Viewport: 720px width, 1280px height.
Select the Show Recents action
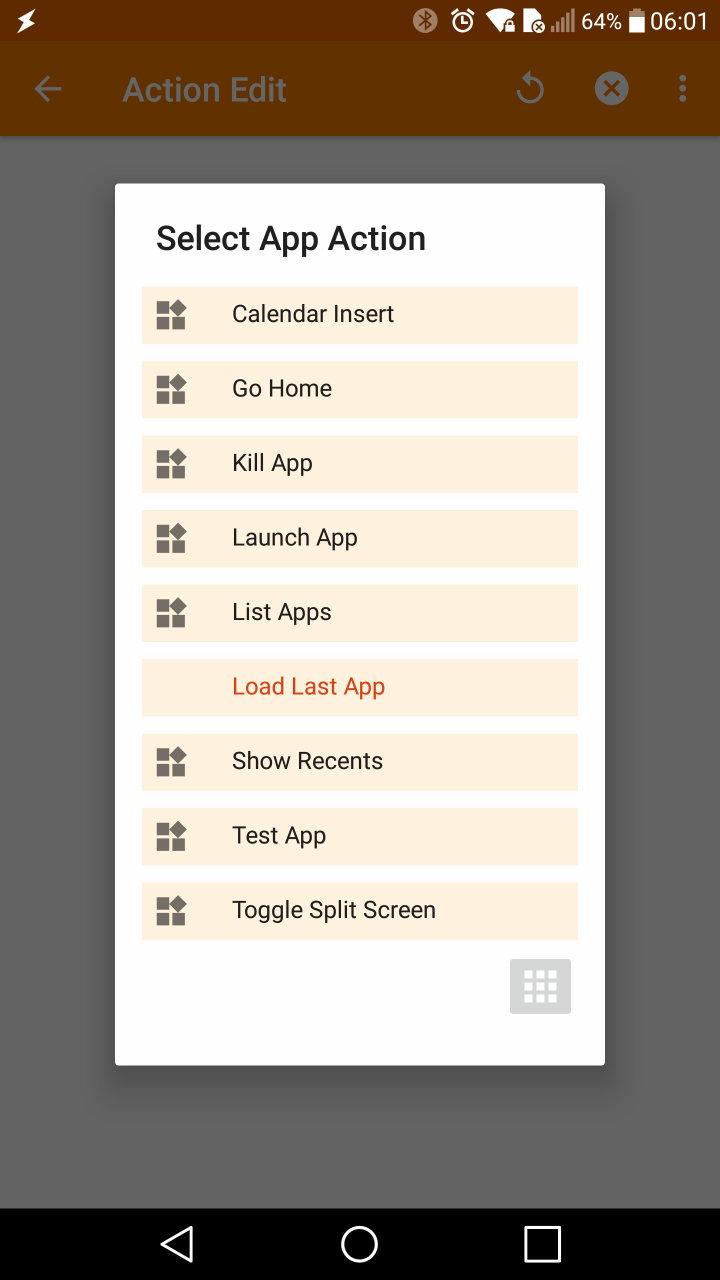(x=359, y=762)
